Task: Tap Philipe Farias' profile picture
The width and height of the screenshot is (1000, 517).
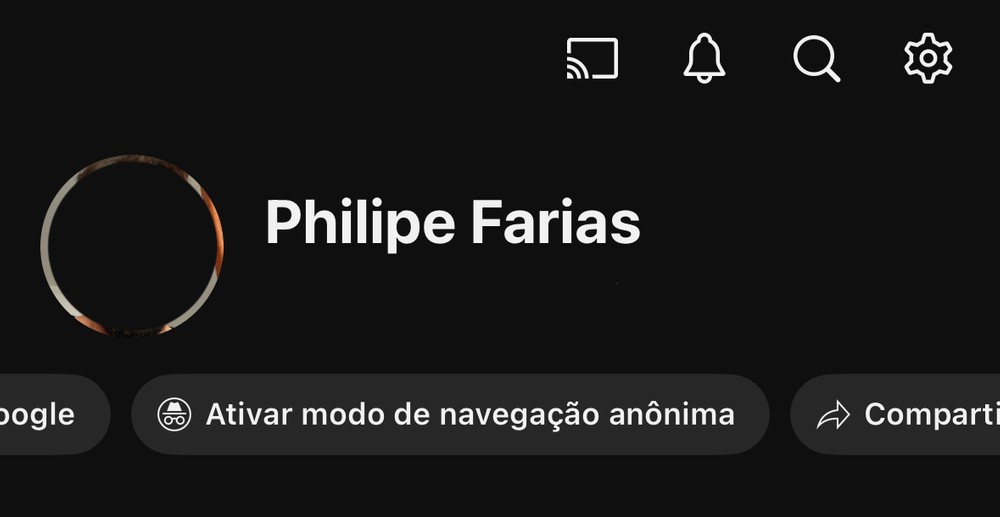Action: pos(132,245)
